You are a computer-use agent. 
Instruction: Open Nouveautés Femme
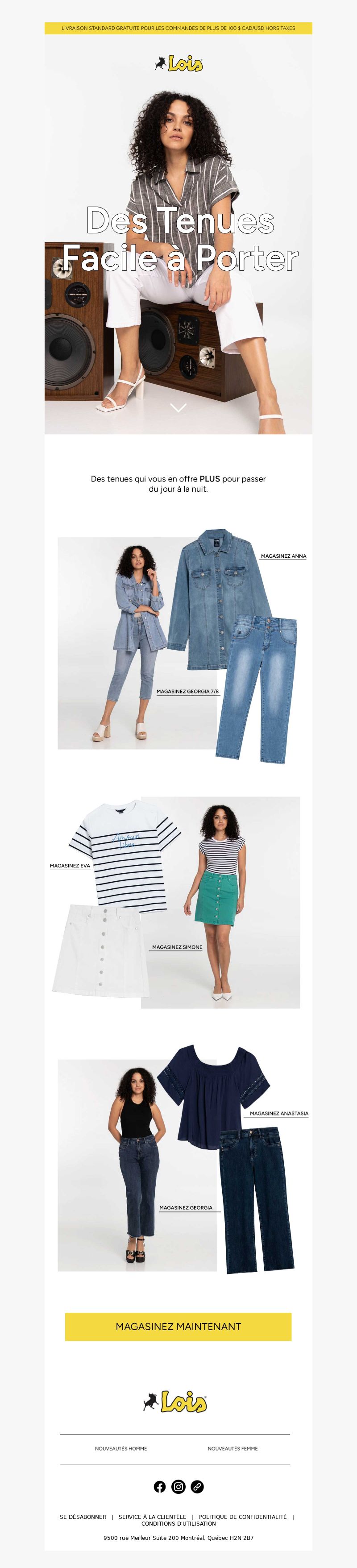click(233, 1449)
